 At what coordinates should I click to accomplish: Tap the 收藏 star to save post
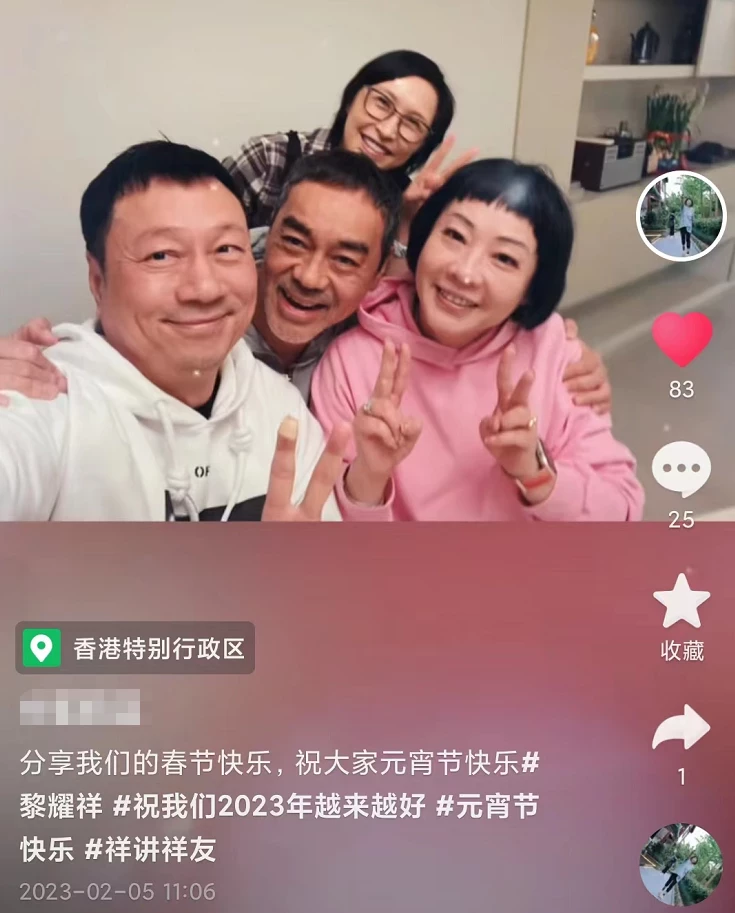682,602
